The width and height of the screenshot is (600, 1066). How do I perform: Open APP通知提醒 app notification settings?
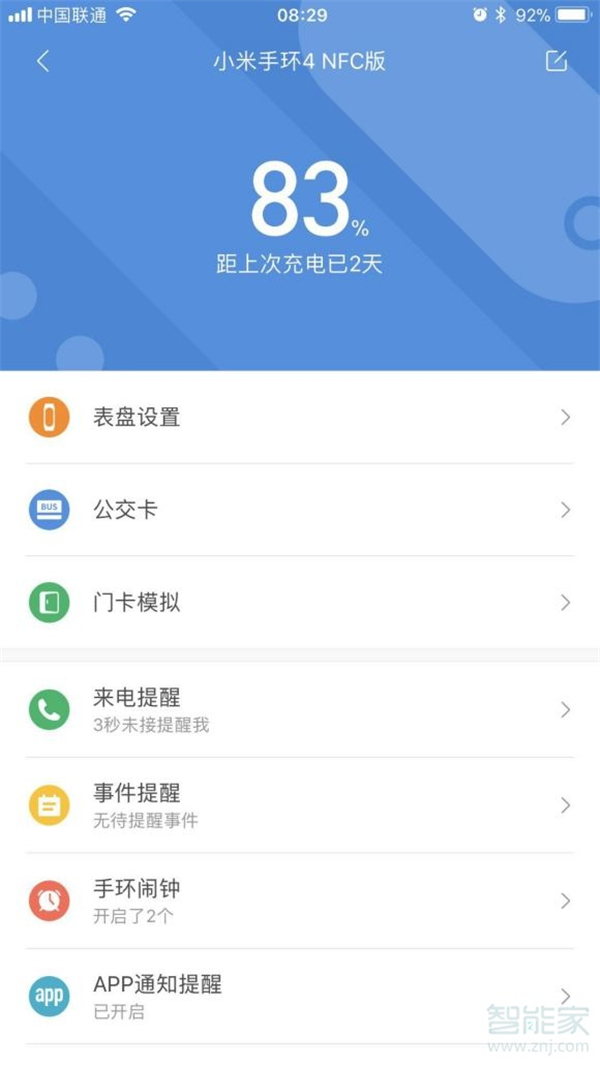pos(300,996)
